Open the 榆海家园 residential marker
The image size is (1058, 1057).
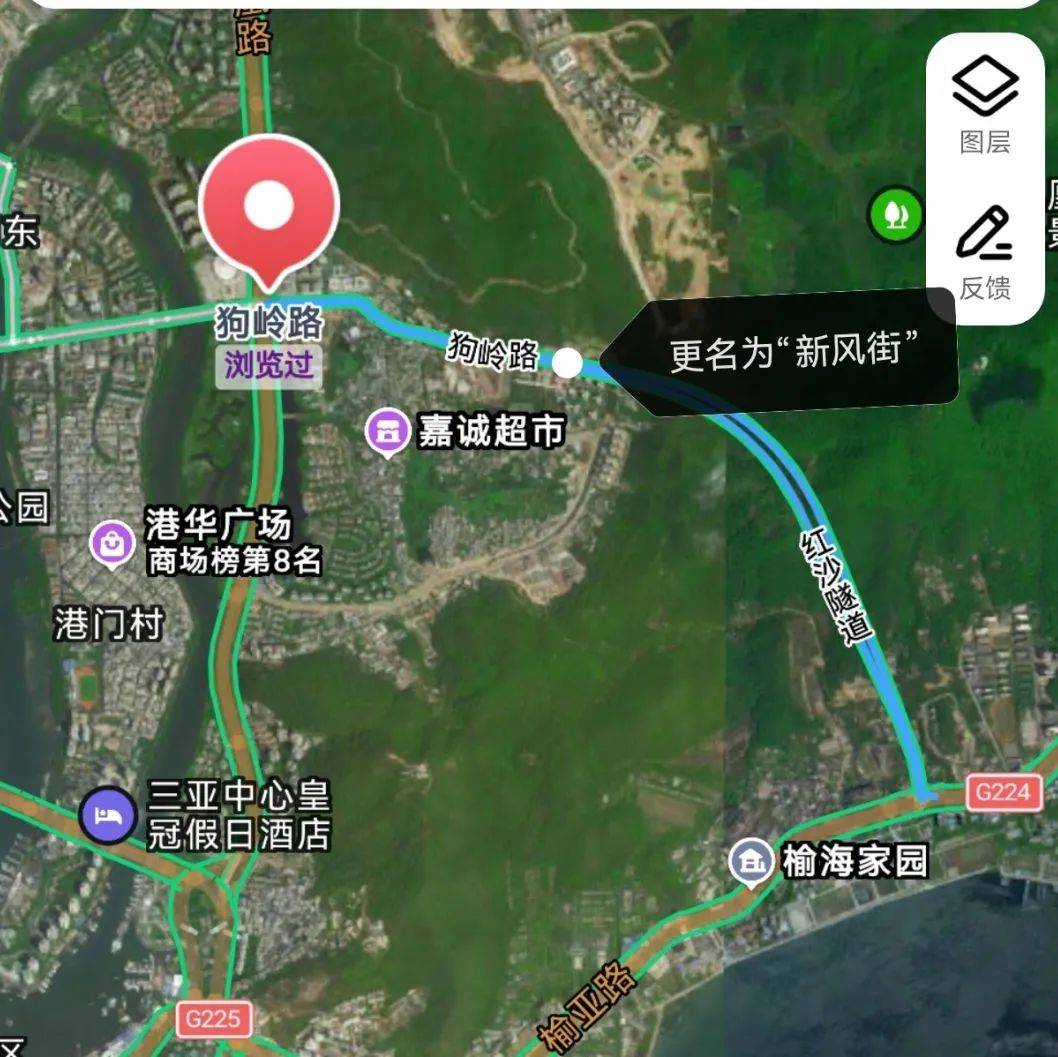(x=750, y=861)
